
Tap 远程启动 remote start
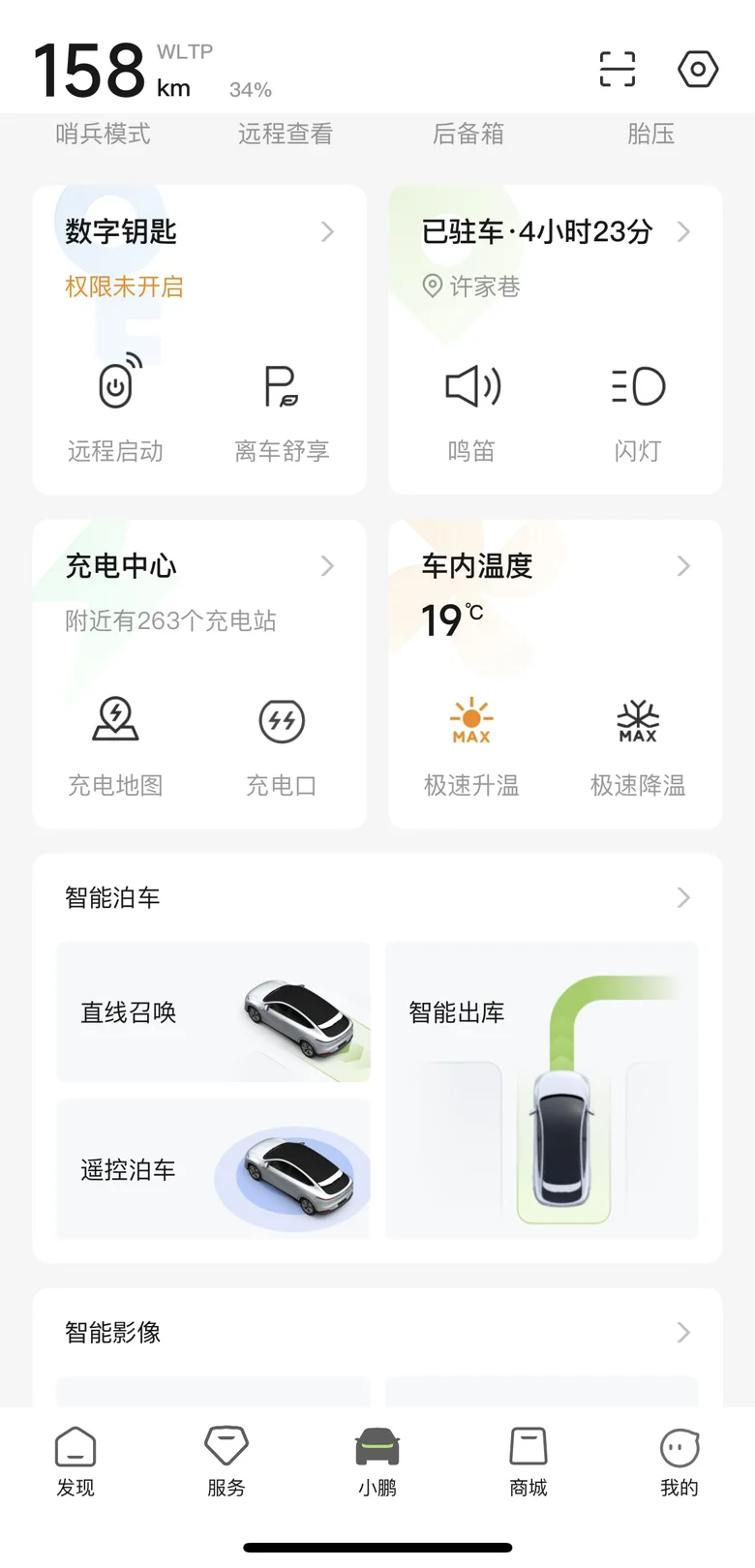116,407
